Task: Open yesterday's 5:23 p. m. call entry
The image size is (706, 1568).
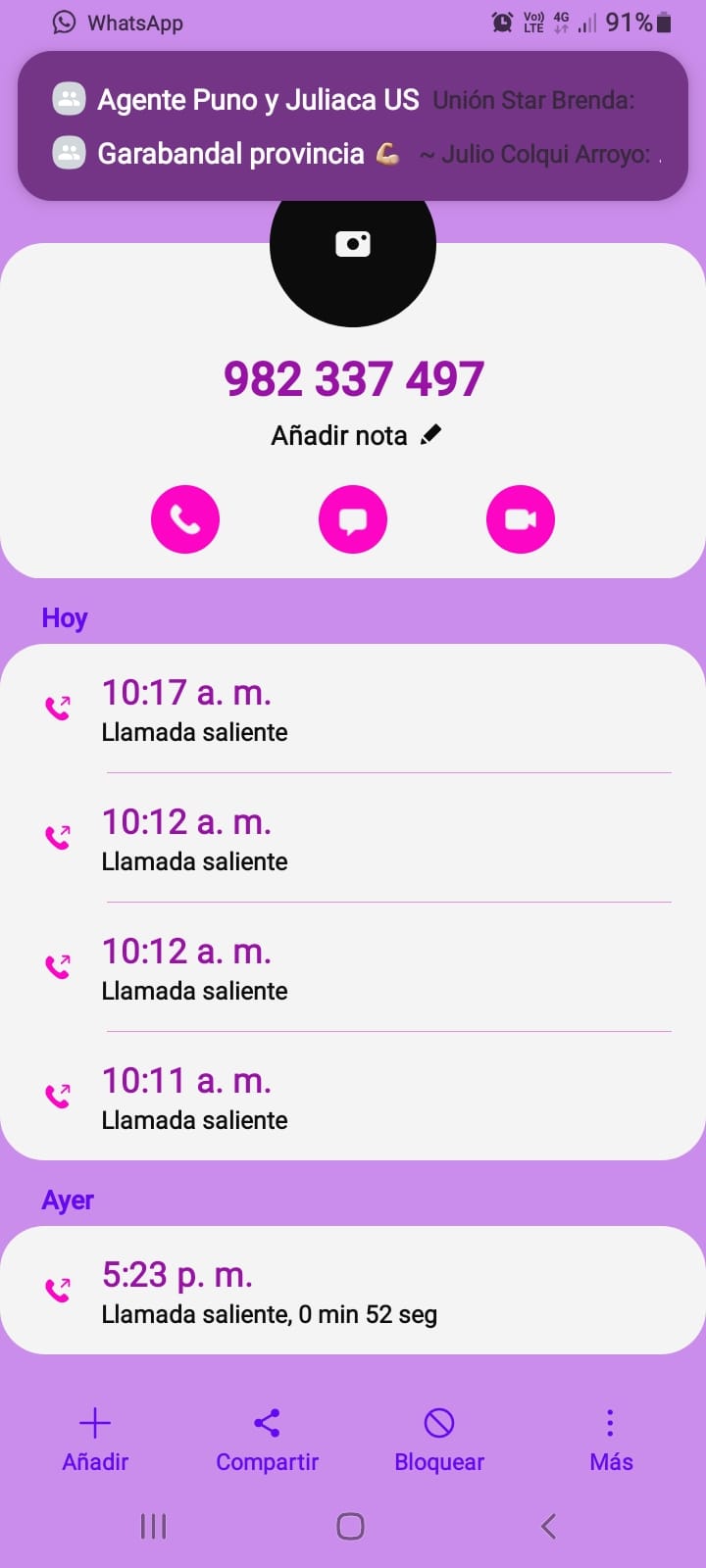Action: 353,1292
